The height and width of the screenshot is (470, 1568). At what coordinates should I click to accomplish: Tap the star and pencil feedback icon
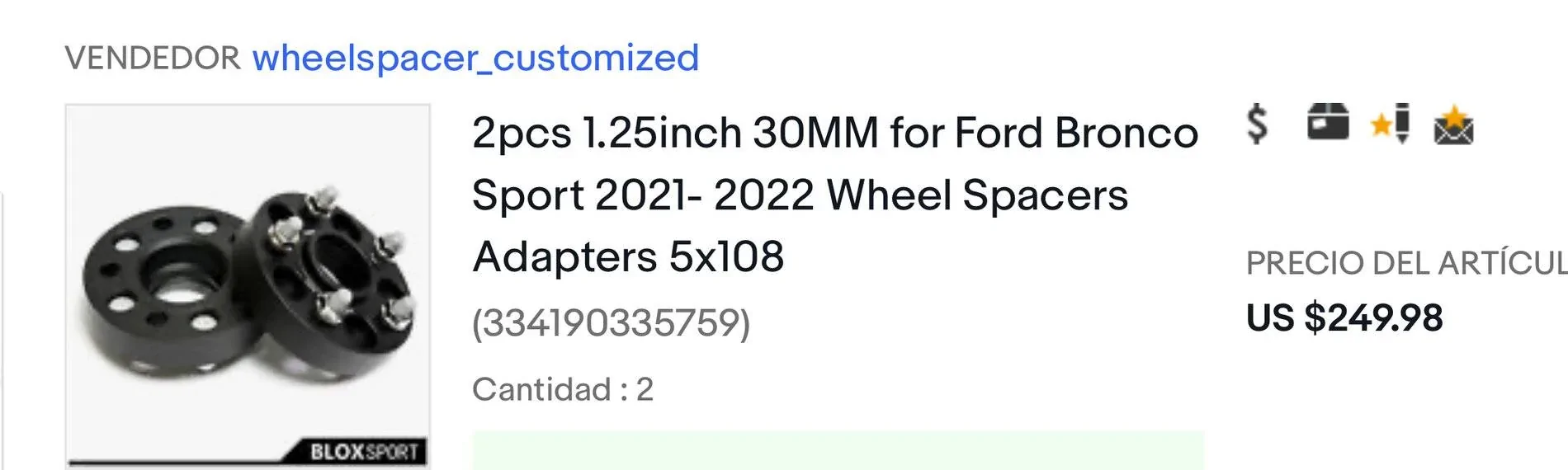tap(1391, 124)
